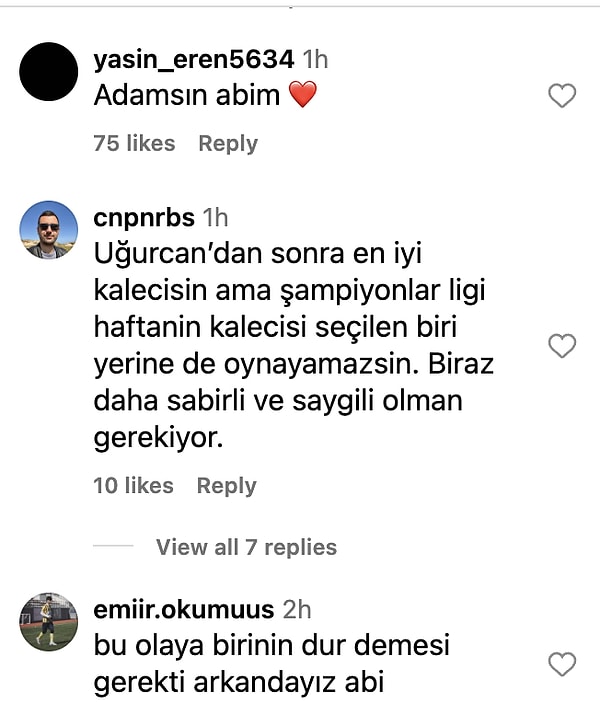The image size is (600, 714).
Task: Open the emiir.okumuus username link
Action: click(x=183, y=609)
